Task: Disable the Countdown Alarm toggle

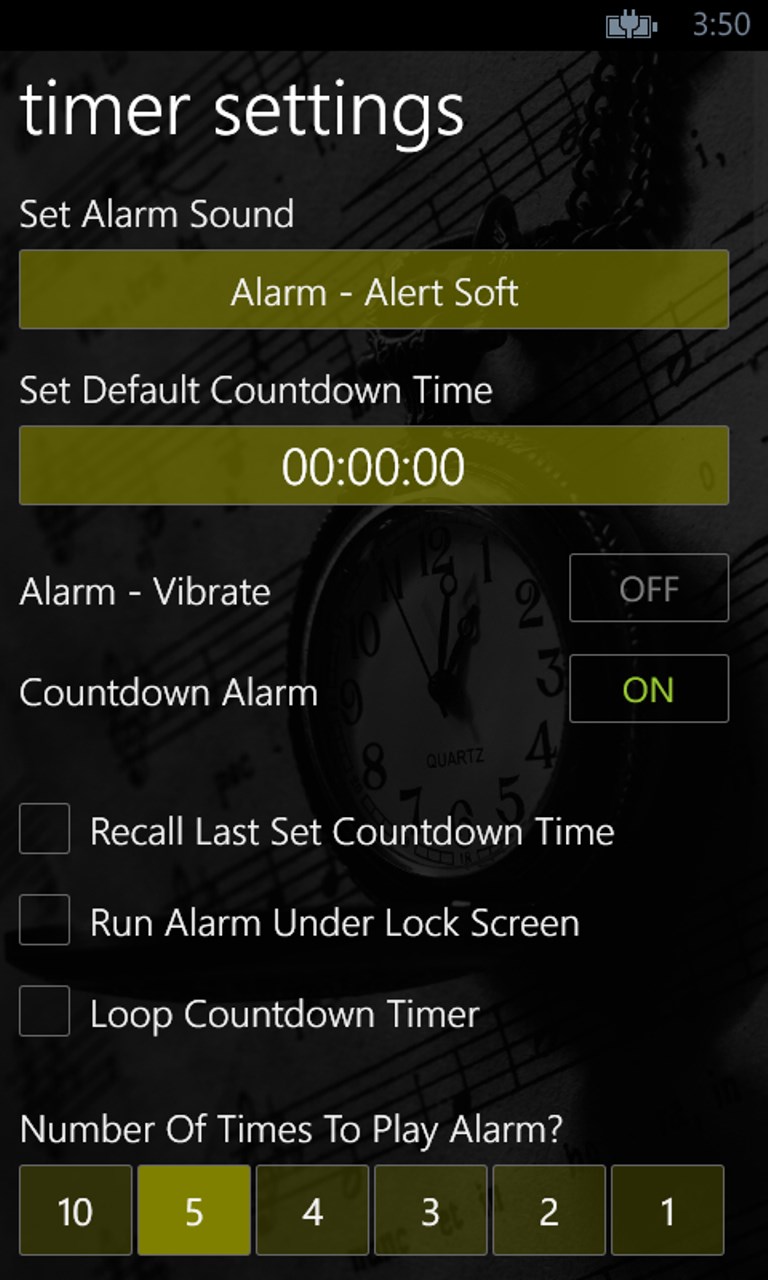Action: tap(648, 689)
